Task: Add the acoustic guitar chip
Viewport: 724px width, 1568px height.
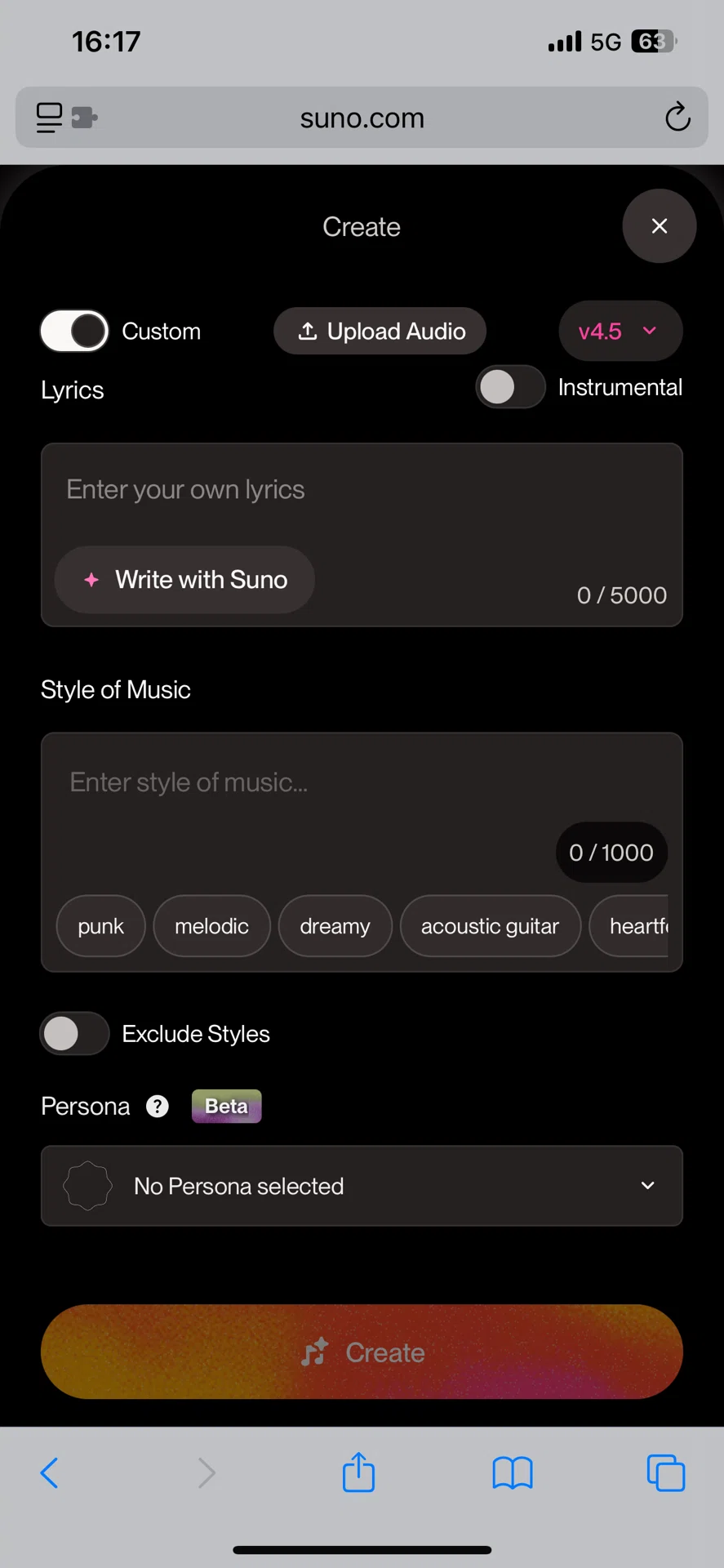Action: [490, 926]
